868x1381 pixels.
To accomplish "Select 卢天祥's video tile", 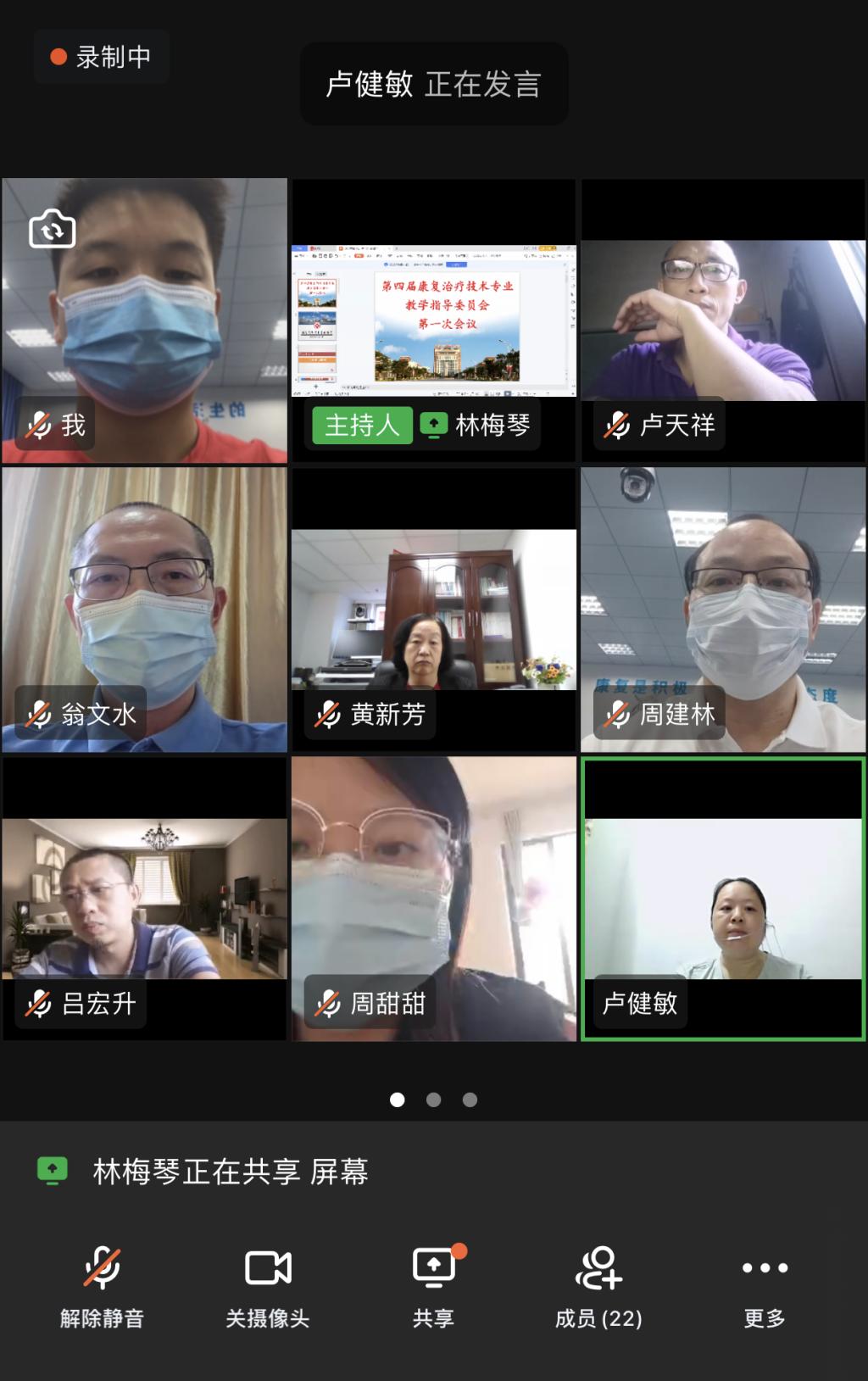I will tap(723, 322).
